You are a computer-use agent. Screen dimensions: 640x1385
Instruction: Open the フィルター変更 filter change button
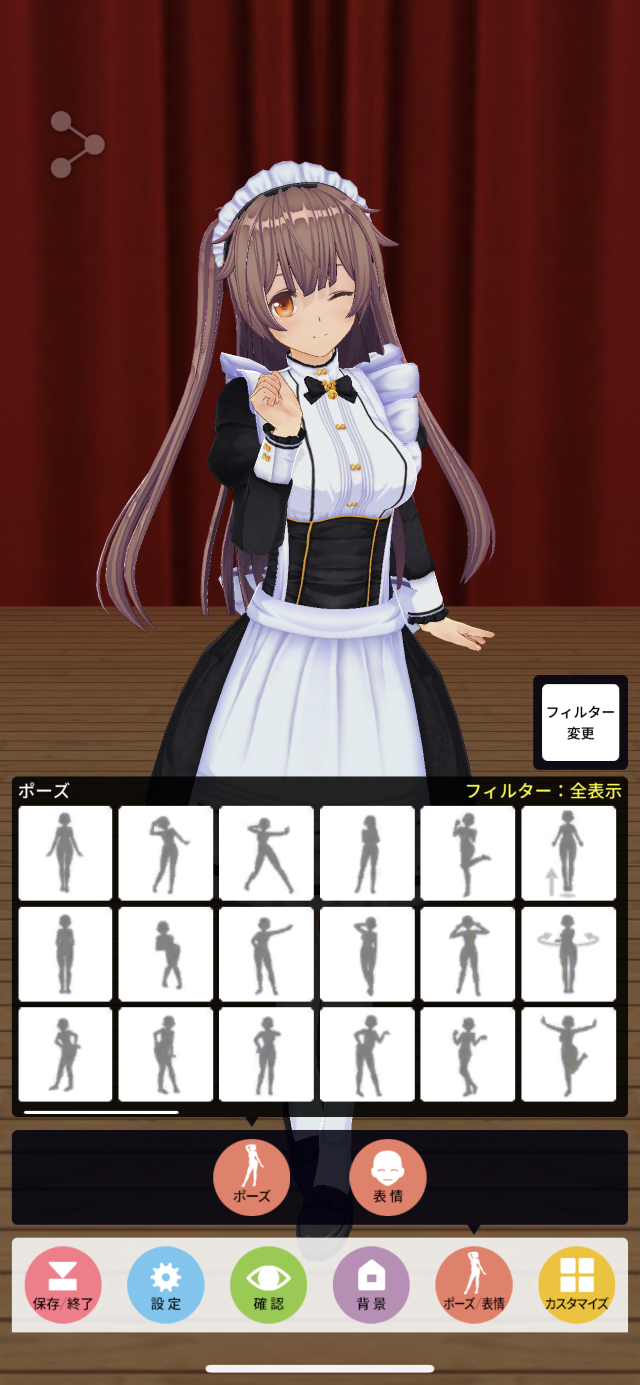581,723
